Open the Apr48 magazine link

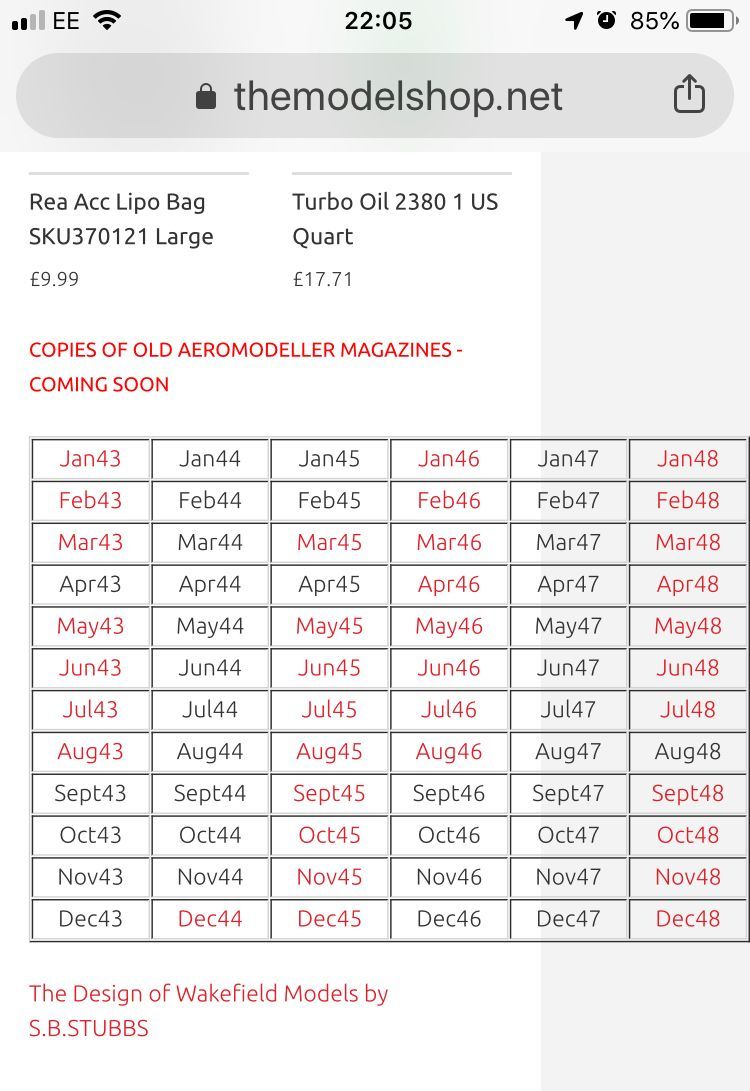click(688, 585)
